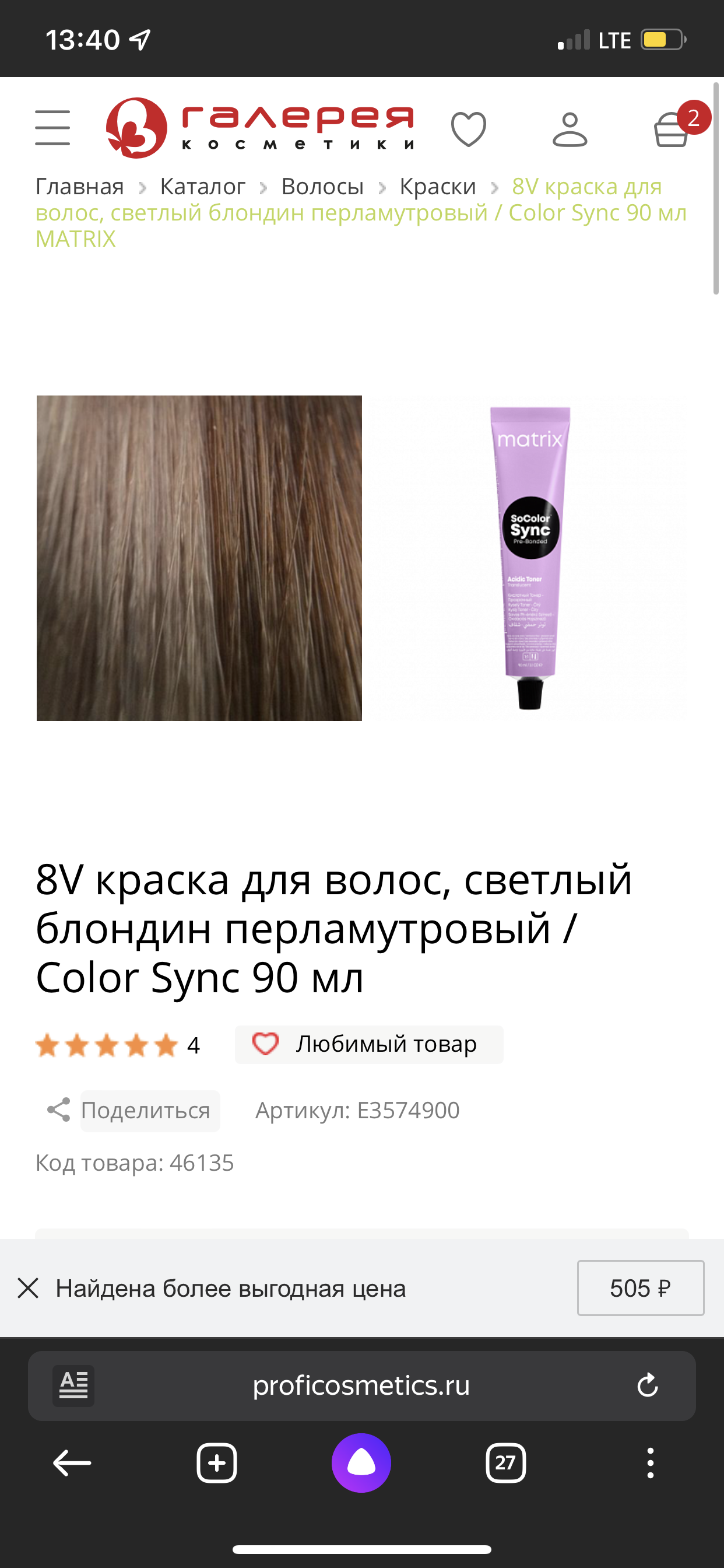Add product to Любимый товар

coord(368,1045)
